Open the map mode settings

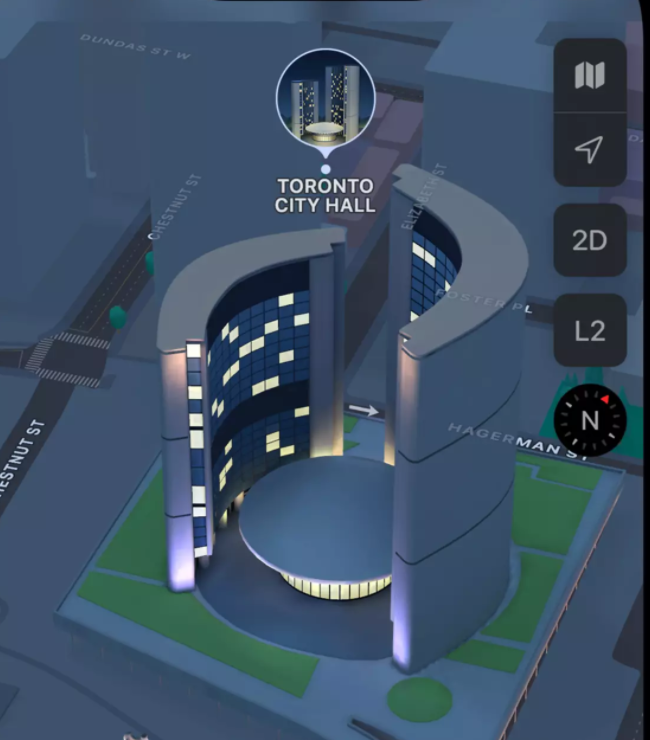point(590,76)
